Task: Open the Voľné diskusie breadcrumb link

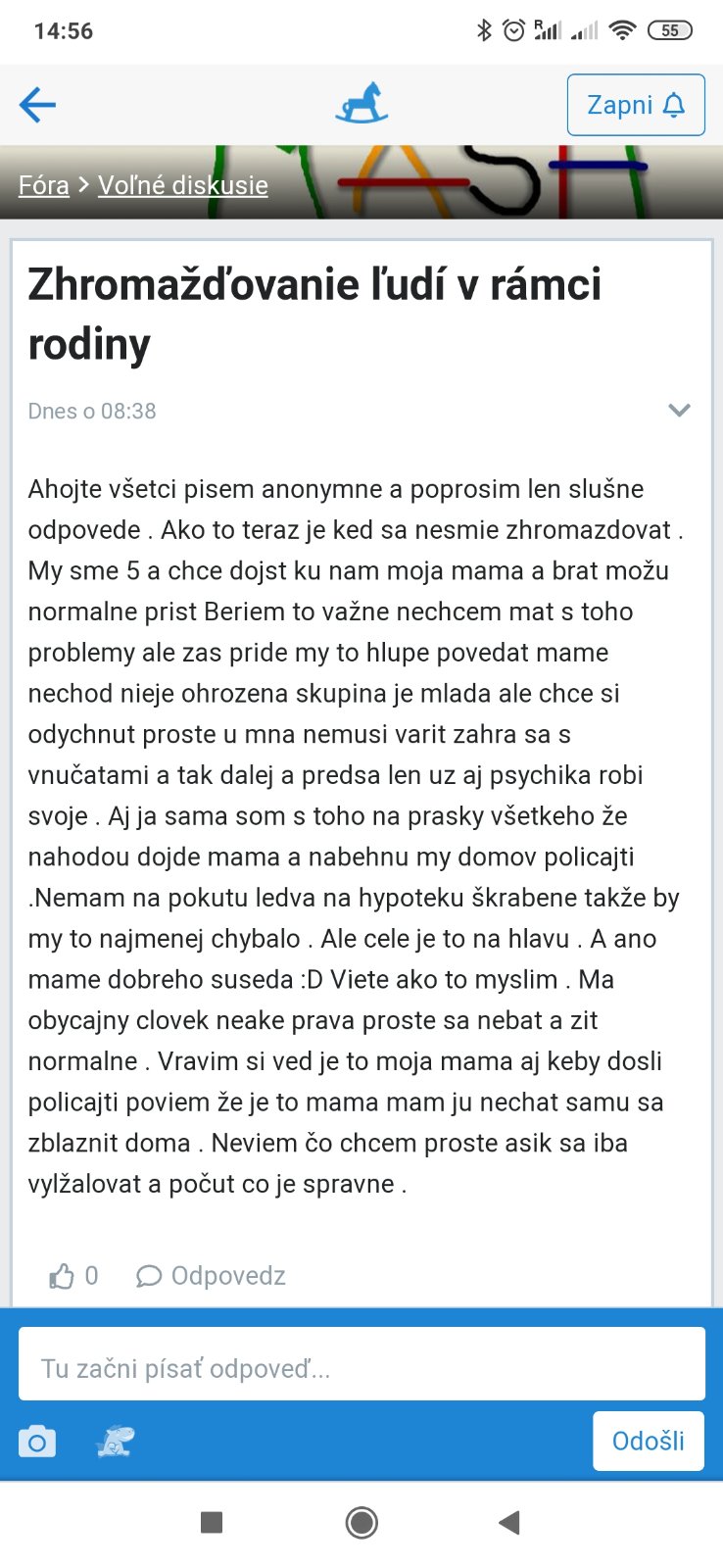Action: 182,185
